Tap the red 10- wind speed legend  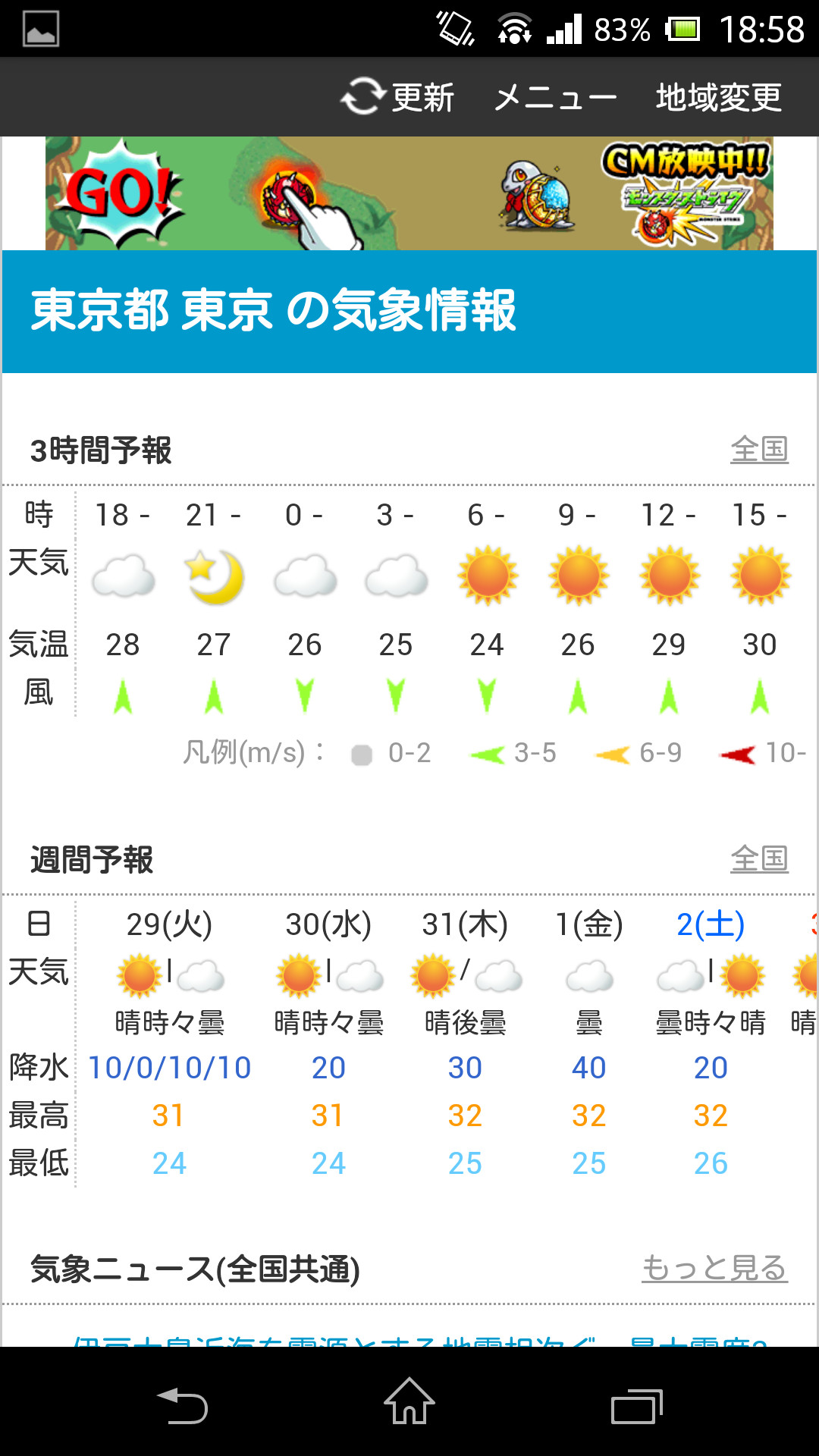[734, 753]
